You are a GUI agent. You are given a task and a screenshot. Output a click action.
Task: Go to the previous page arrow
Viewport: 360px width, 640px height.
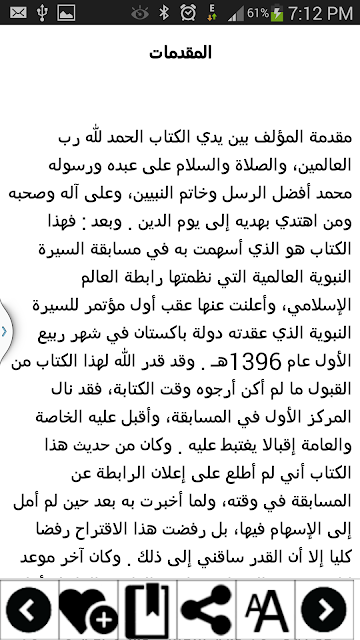[x=29, y=610]
